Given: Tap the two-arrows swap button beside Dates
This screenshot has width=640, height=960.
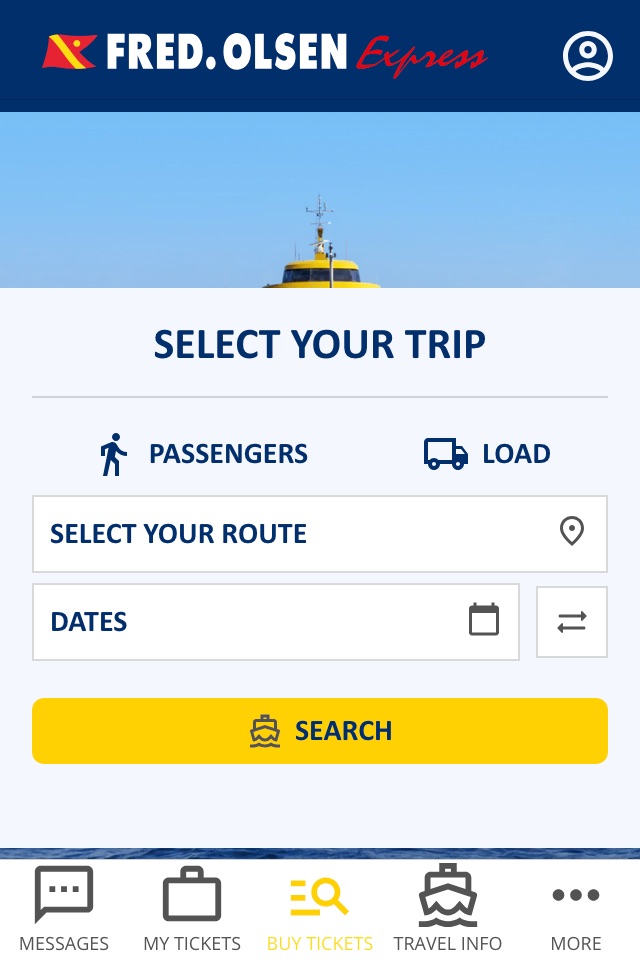Looking at the screenshot, I should [571, 622].
